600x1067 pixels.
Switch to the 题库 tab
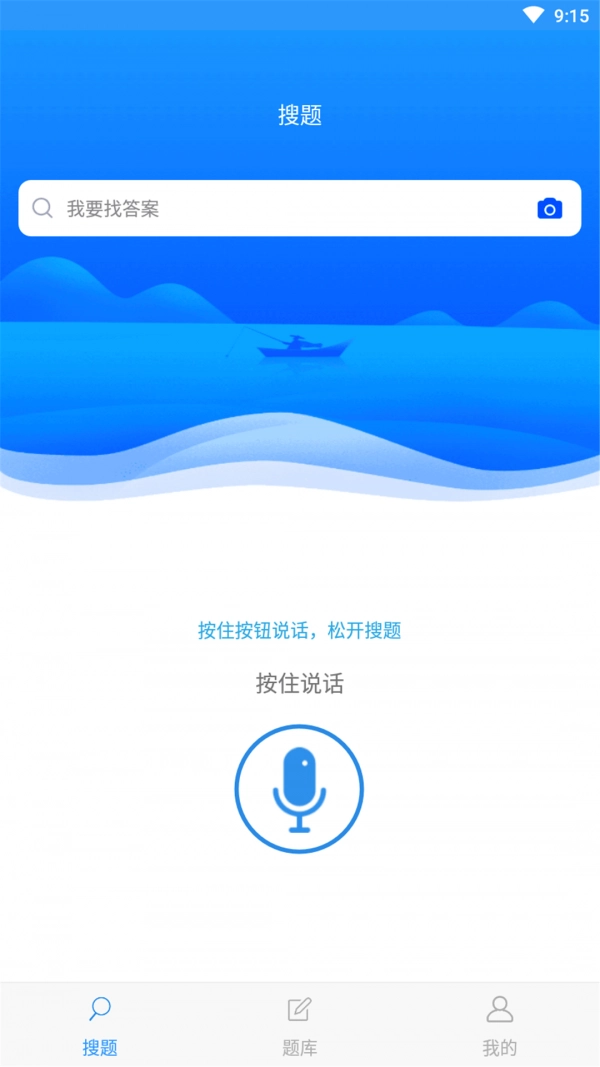pyautogui.click(x=299, y=1025)
